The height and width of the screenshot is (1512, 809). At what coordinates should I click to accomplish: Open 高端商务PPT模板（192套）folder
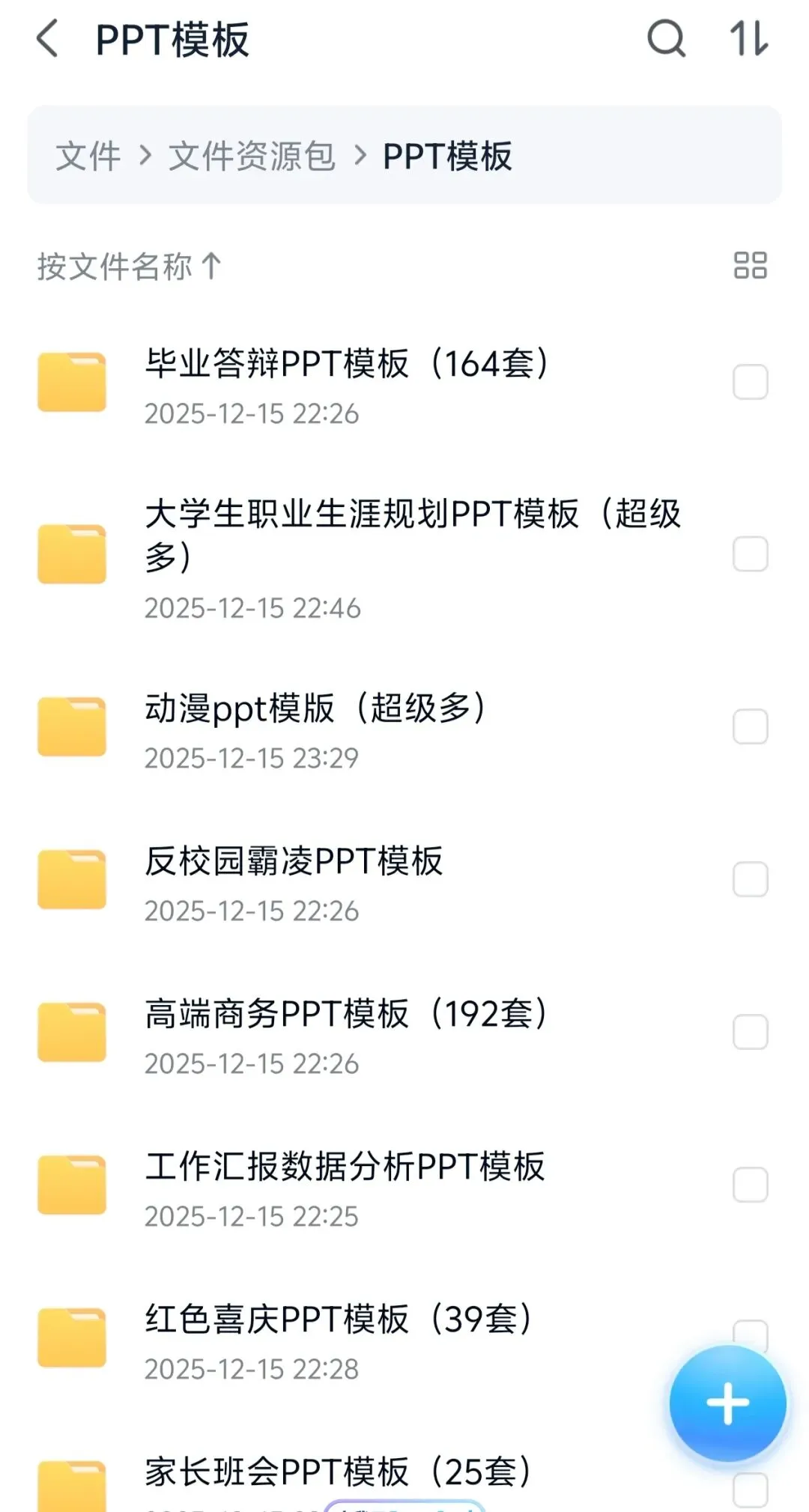pos(346,1014)
